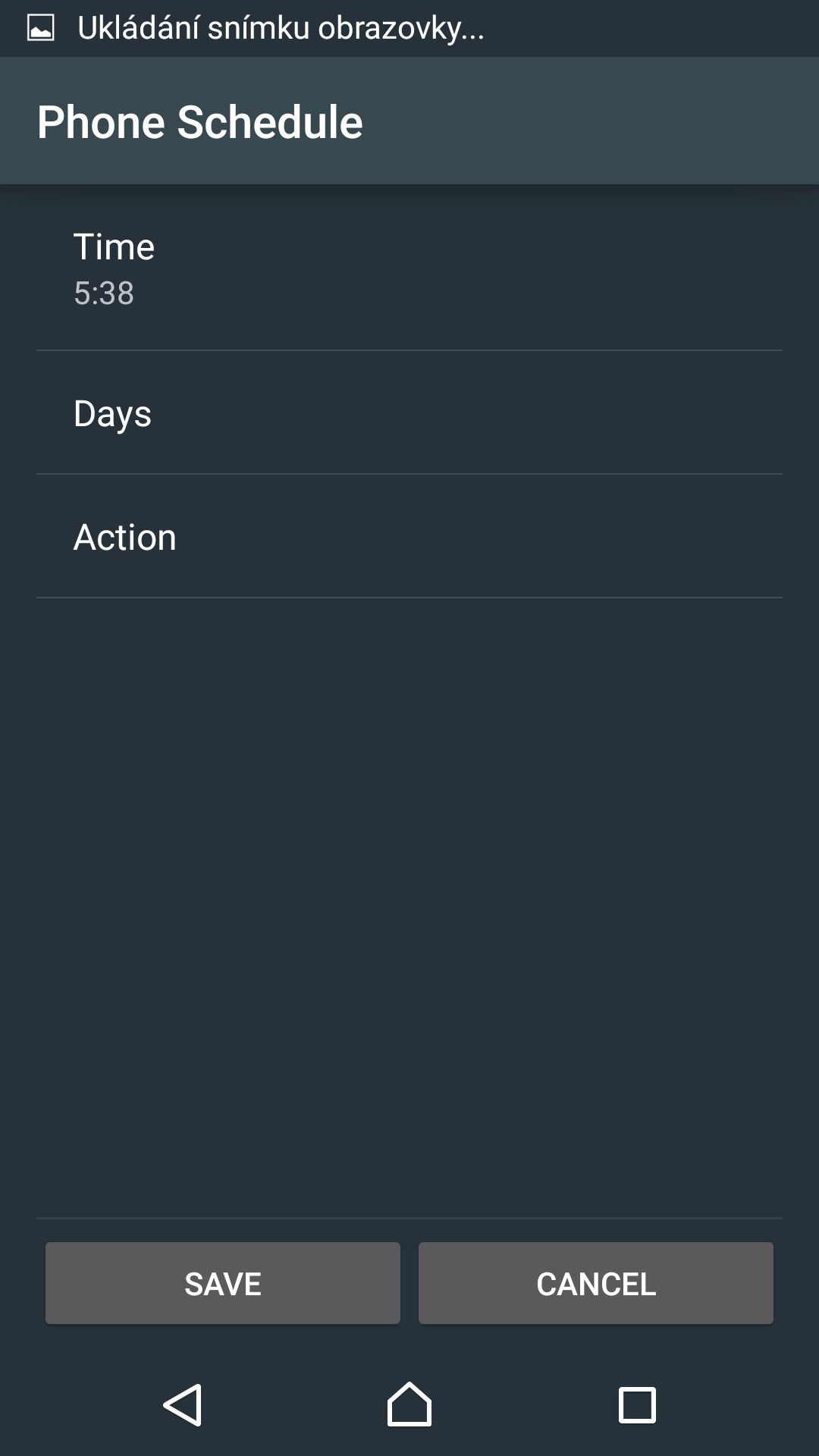Go to the home screen
The image size is (819, 1456).
409,1404
